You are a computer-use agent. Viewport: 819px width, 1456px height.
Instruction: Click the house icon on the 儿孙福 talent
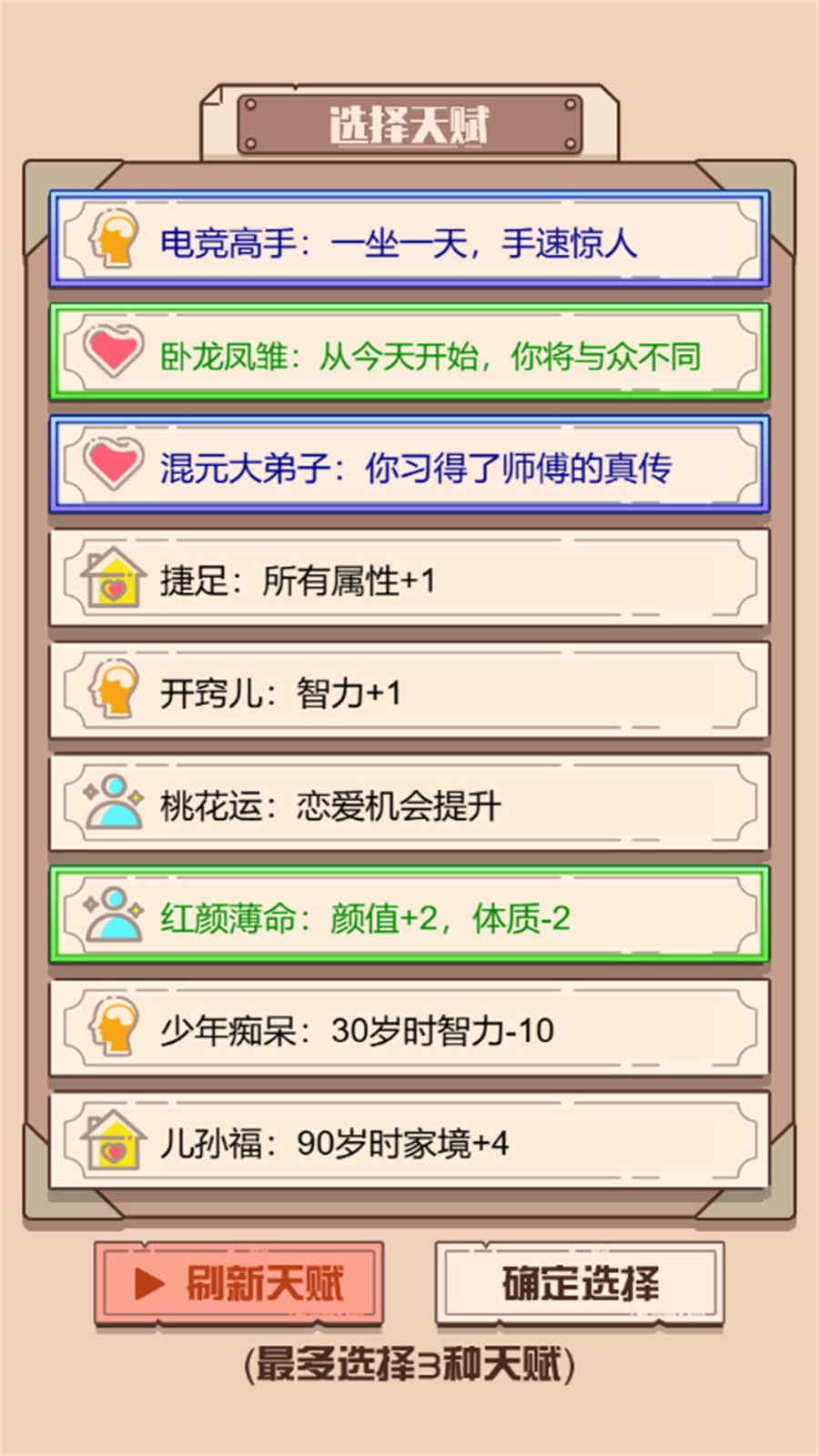point(111,1139)
